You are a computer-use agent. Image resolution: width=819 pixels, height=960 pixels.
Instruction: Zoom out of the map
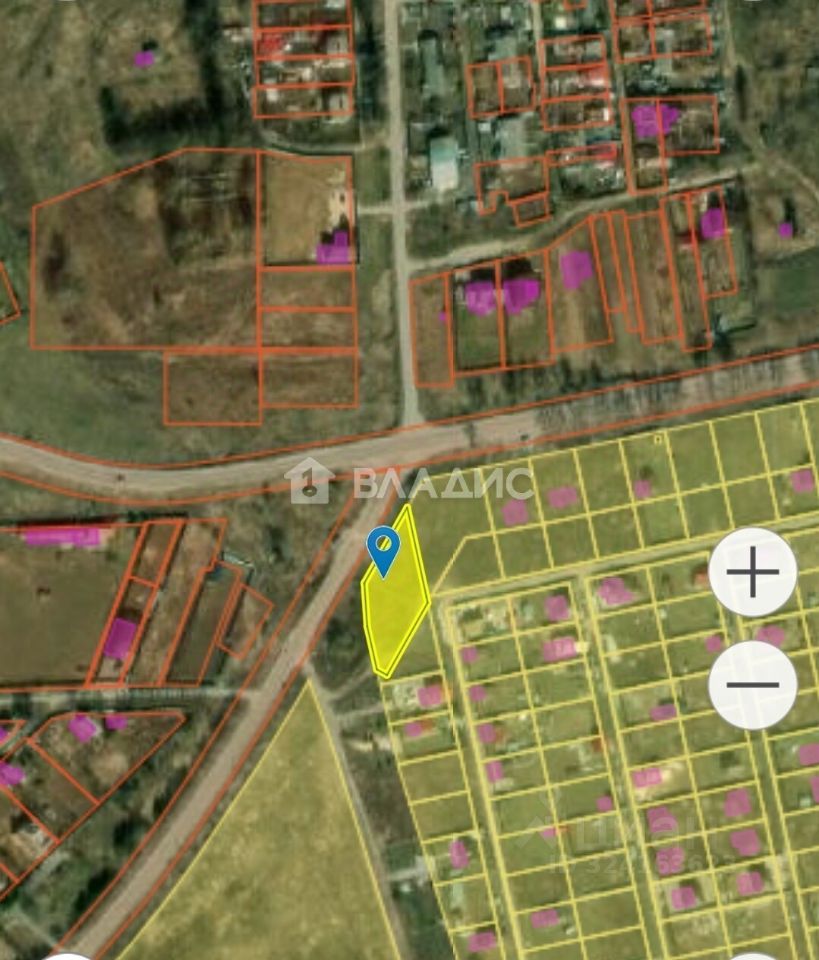pyautogui.click(x=752, y=685)
